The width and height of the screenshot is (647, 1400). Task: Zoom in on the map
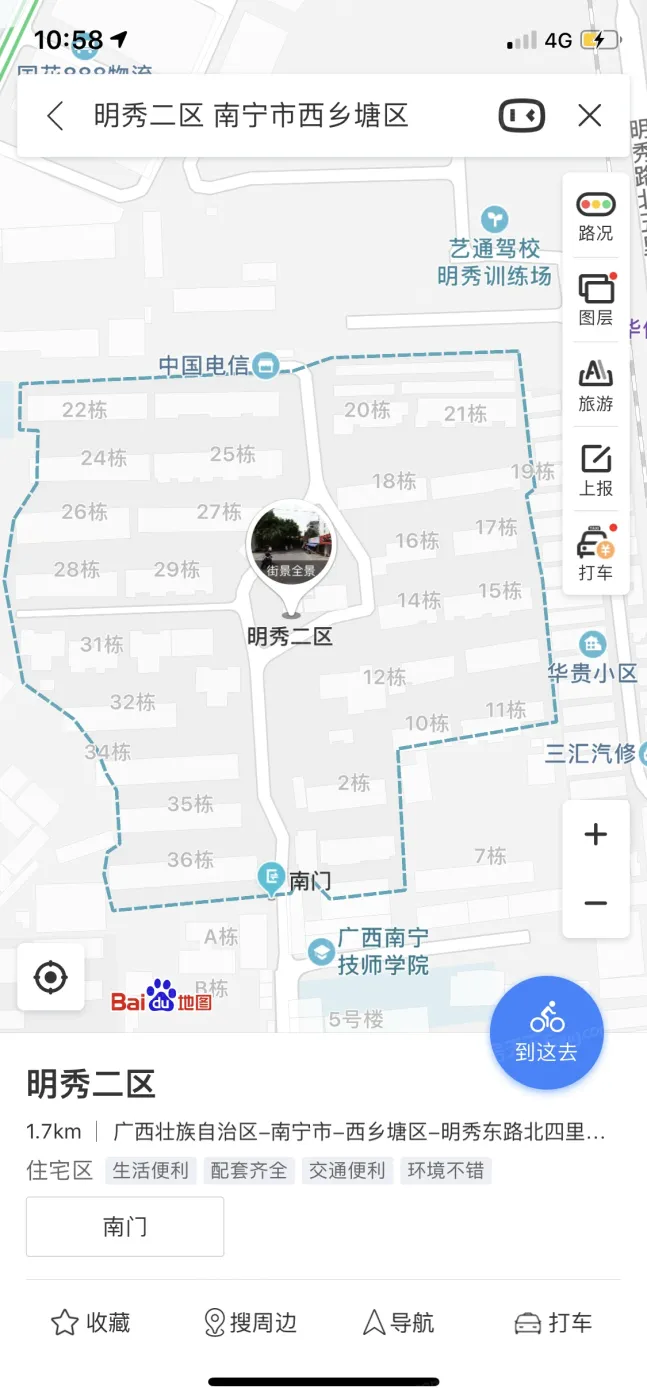[x=596, y=834]
